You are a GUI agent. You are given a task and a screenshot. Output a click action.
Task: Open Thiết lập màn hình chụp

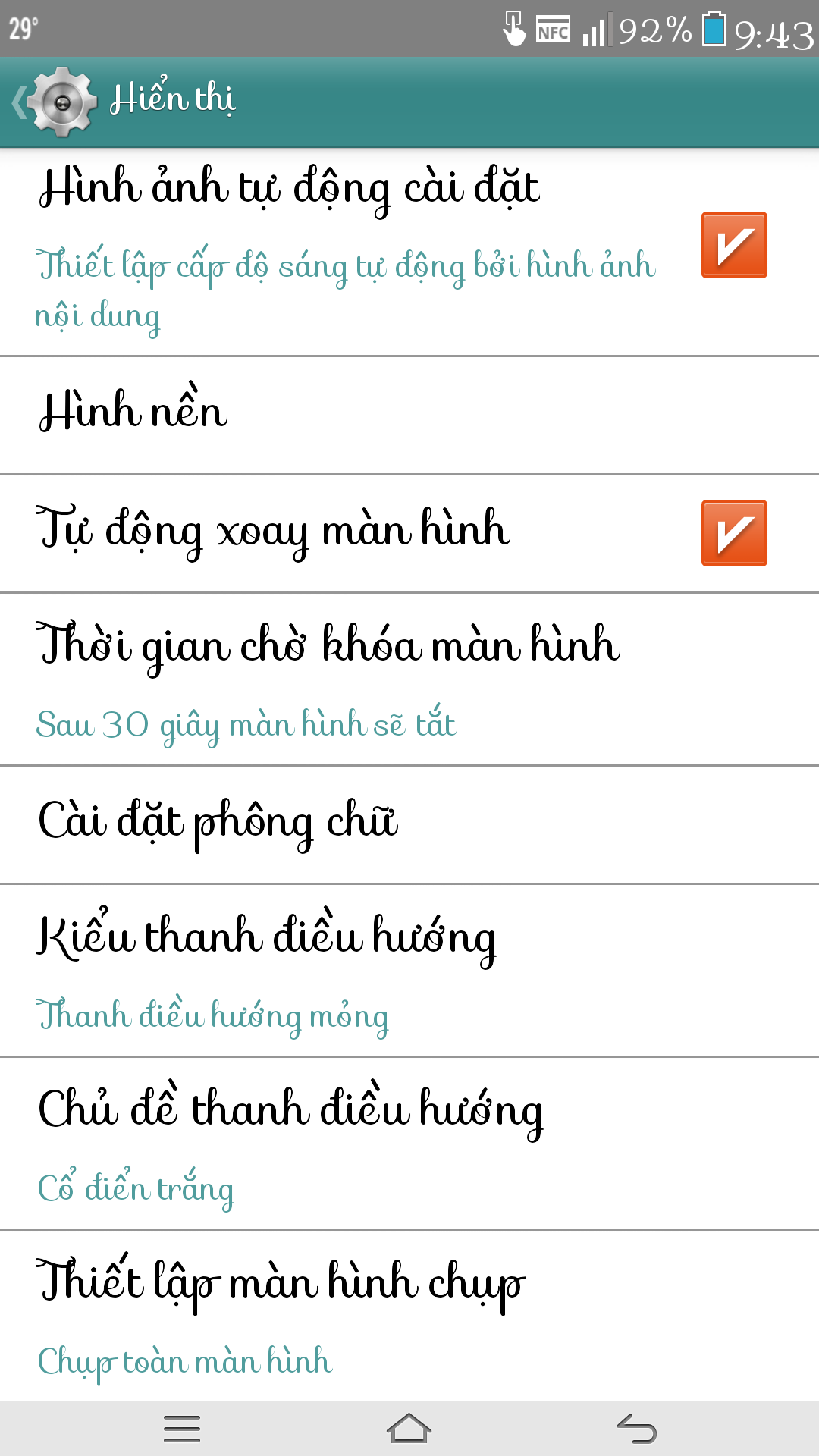409,1316
